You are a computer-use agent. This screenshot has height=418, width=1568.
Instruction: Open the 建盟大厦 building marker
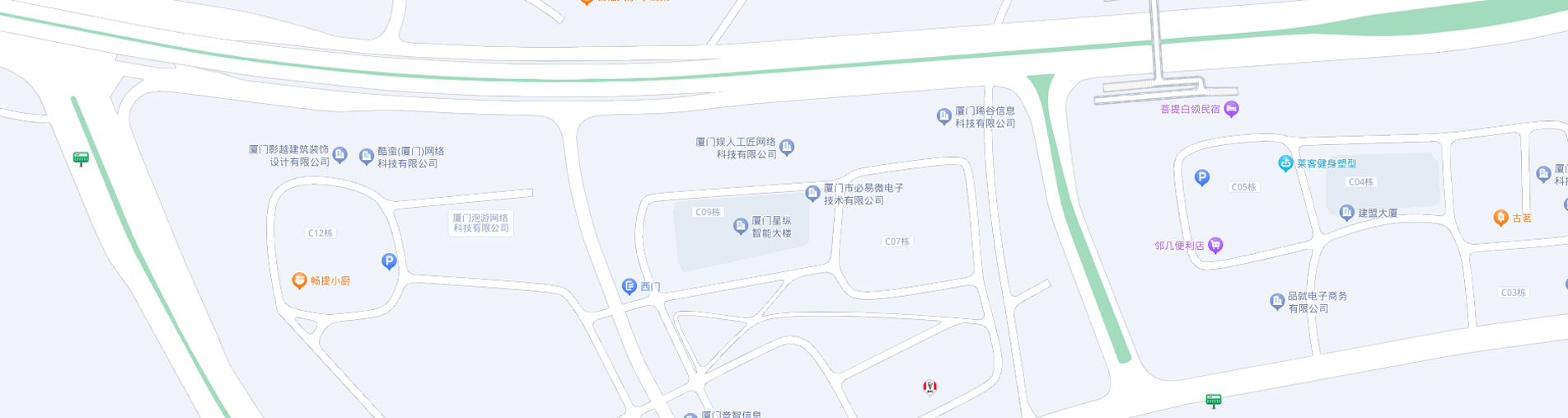pyautogui.click(x=1347, y=213)
